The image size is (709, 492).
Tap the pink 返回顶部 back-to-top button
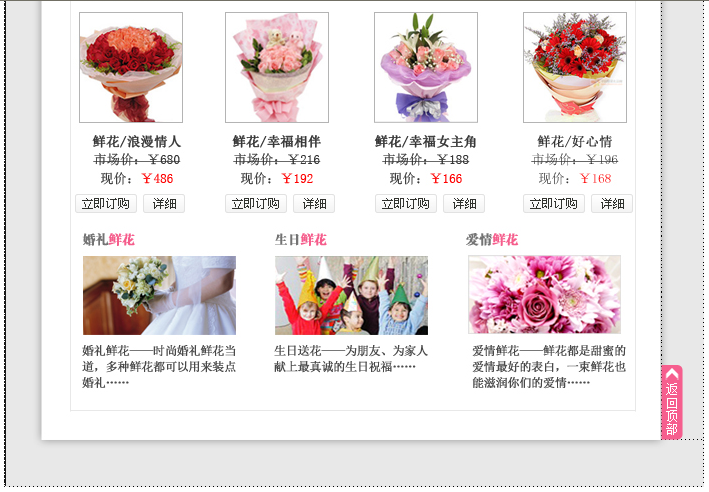[671, 402]
